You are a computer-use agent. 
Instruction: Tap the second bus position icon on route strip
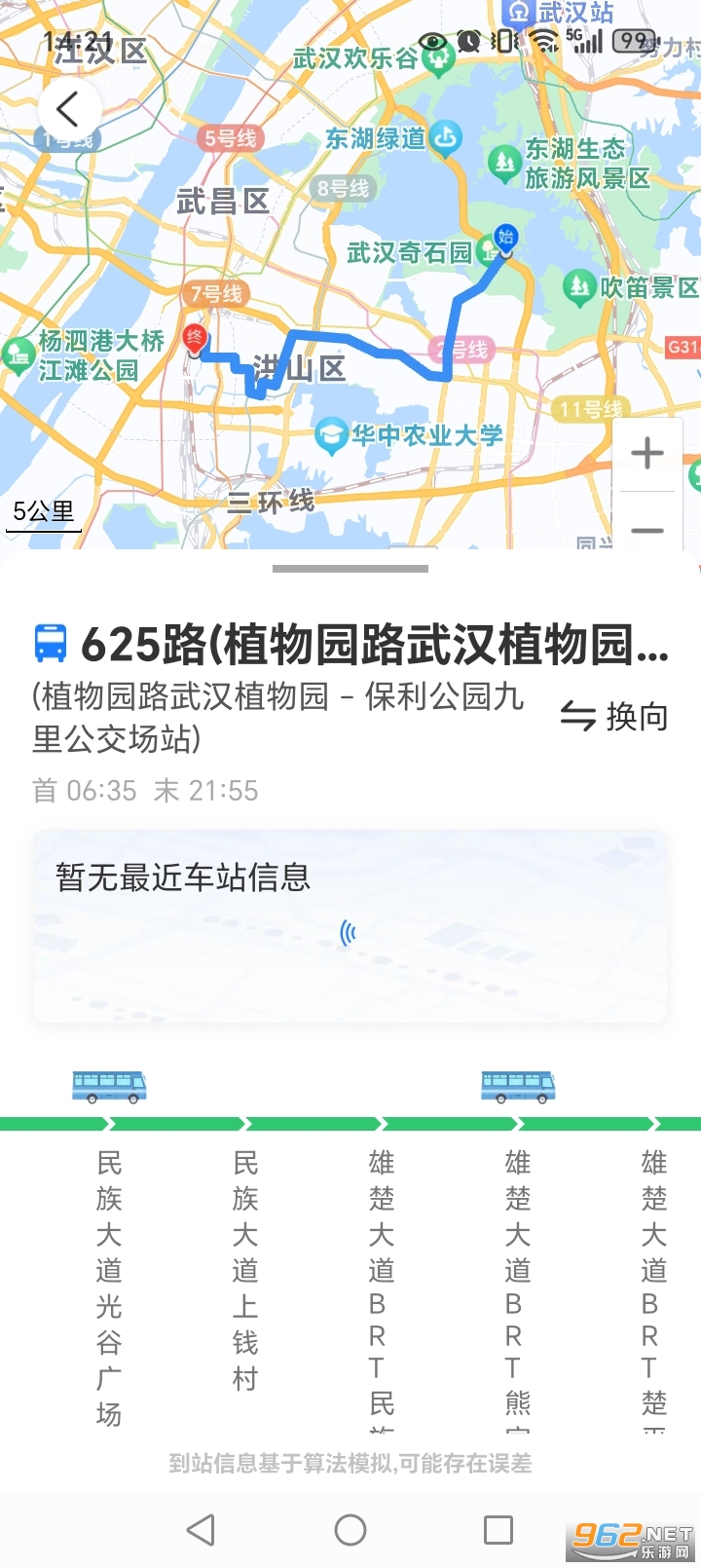pos(516,1086)
